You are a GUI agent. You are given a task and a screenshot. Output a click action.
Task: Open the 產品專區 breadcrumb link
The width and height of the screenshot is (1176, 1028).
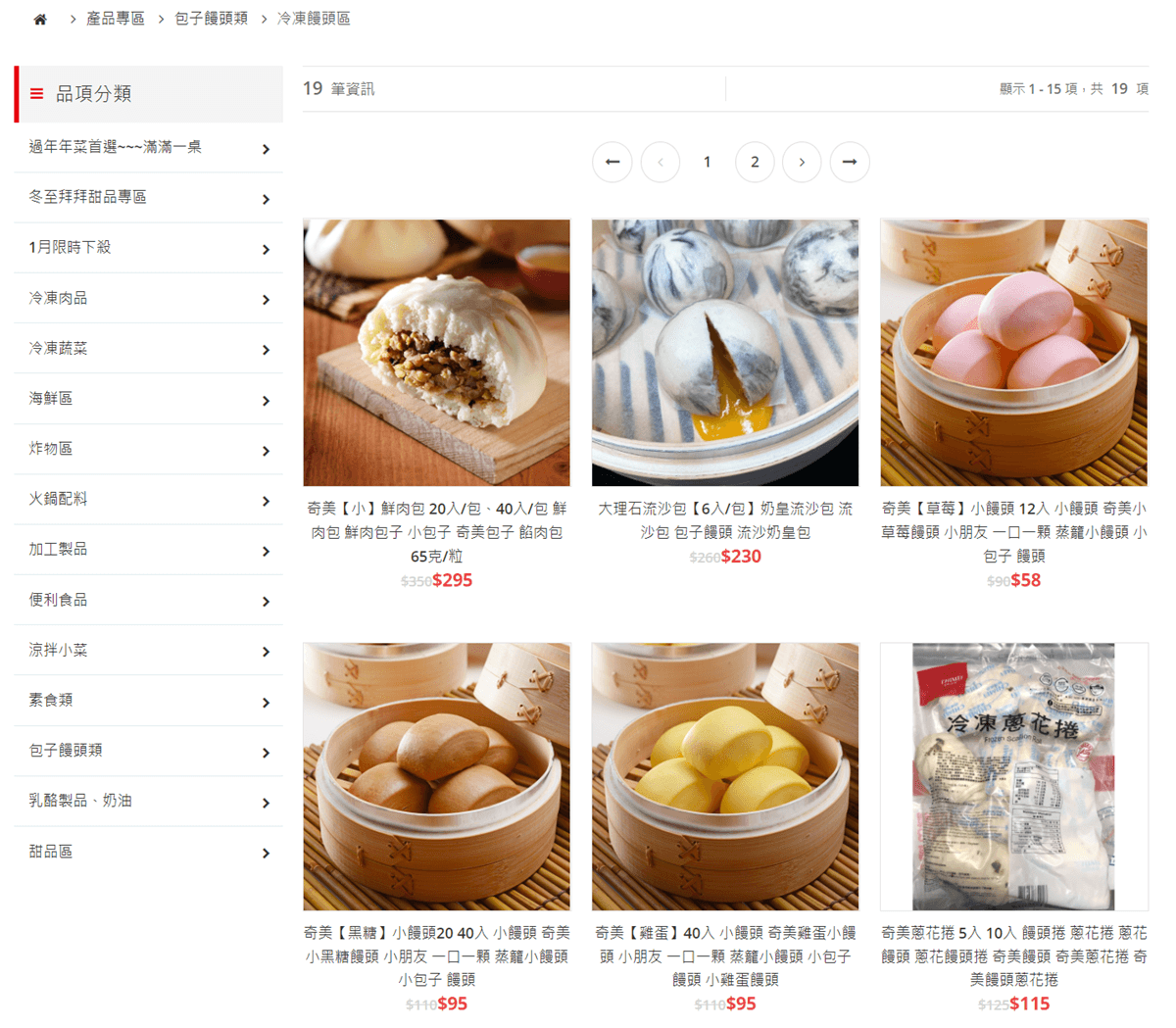115,19
